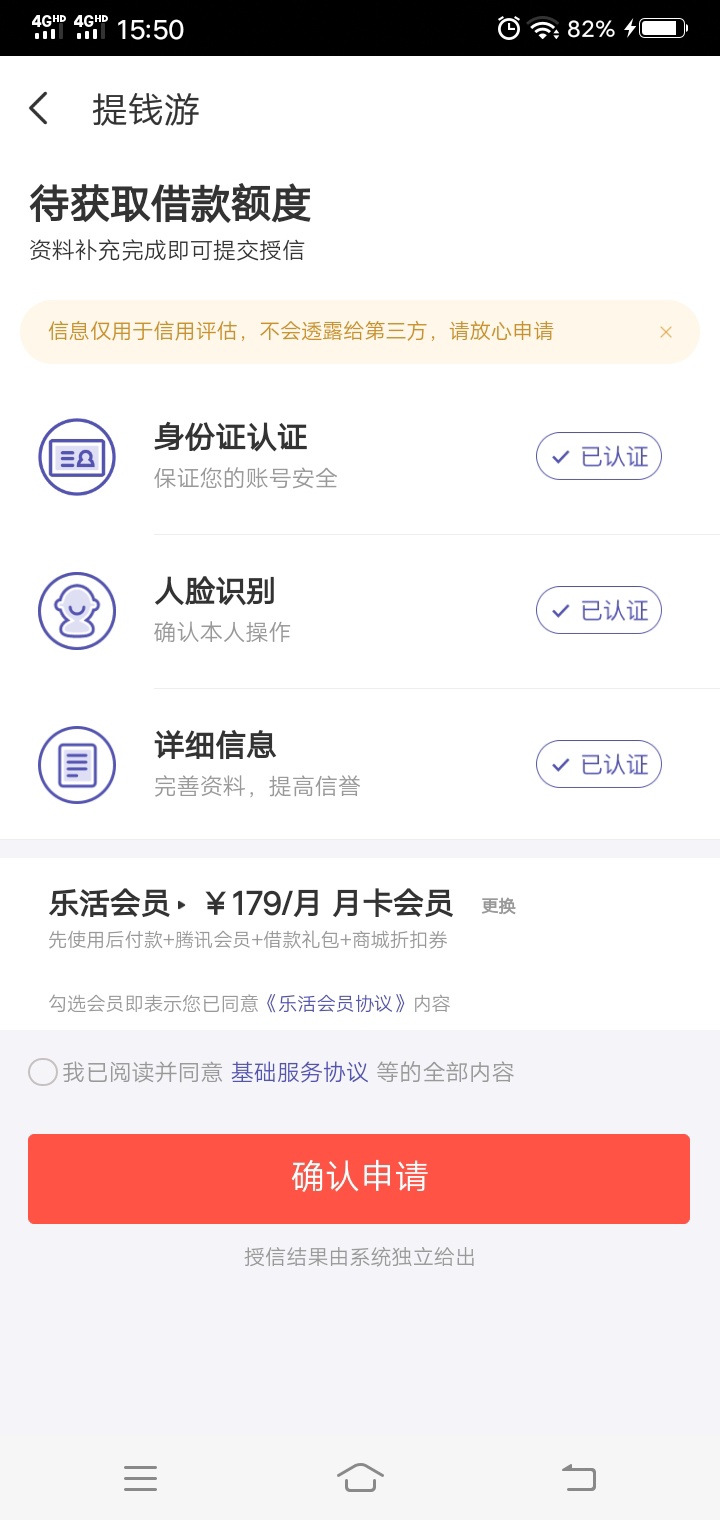Tap the red 确认申请 button
This screenshot has width=720, height=1520.
359,1178
